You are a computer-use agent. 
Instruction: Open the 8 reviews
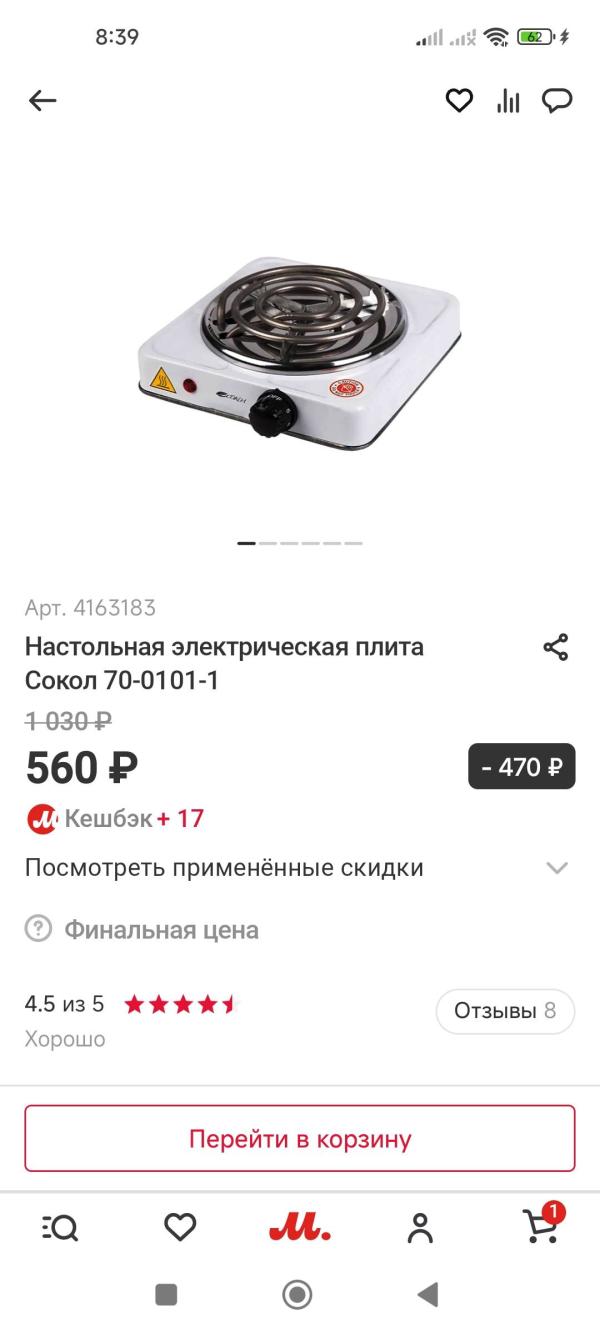pos(505,1011)
